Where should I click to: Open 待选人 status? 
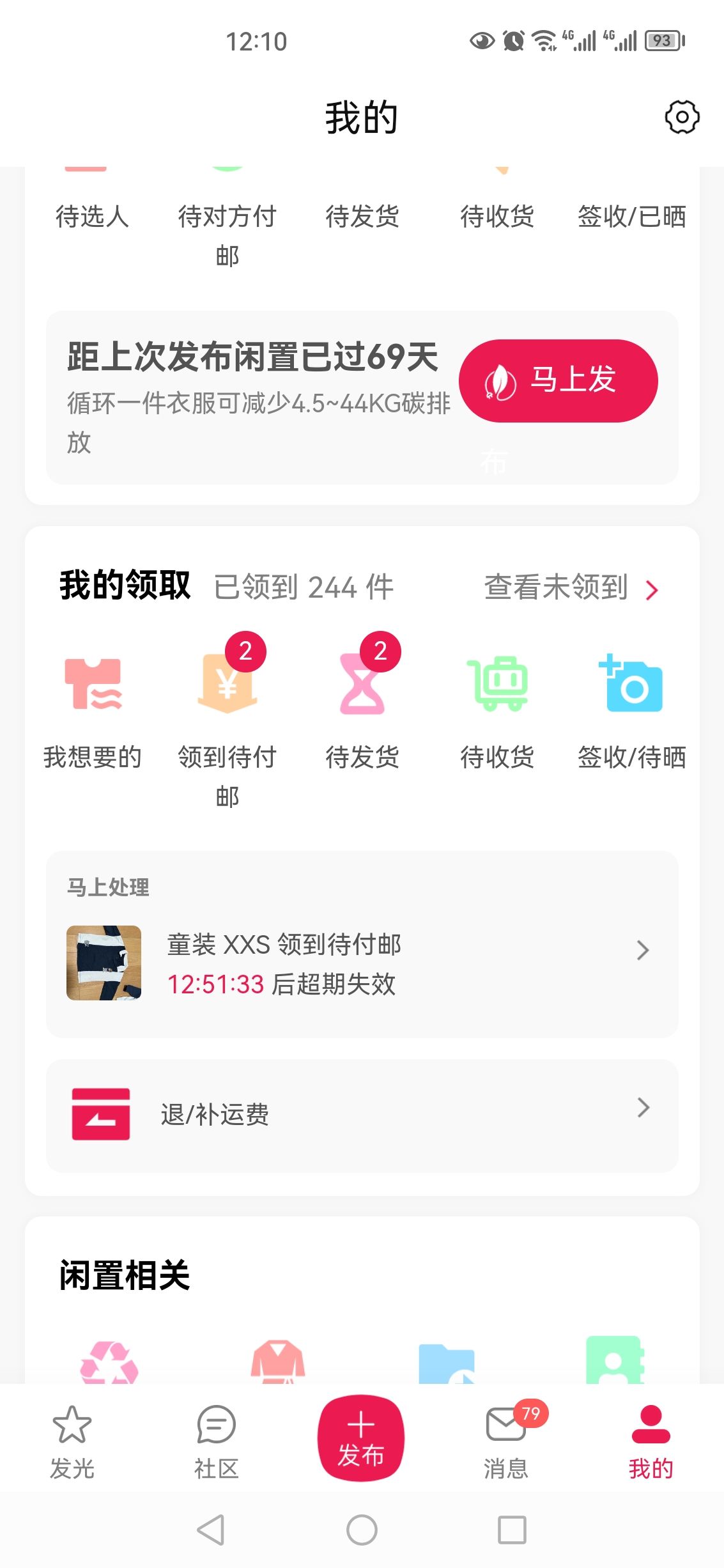(x=93, y=215)
